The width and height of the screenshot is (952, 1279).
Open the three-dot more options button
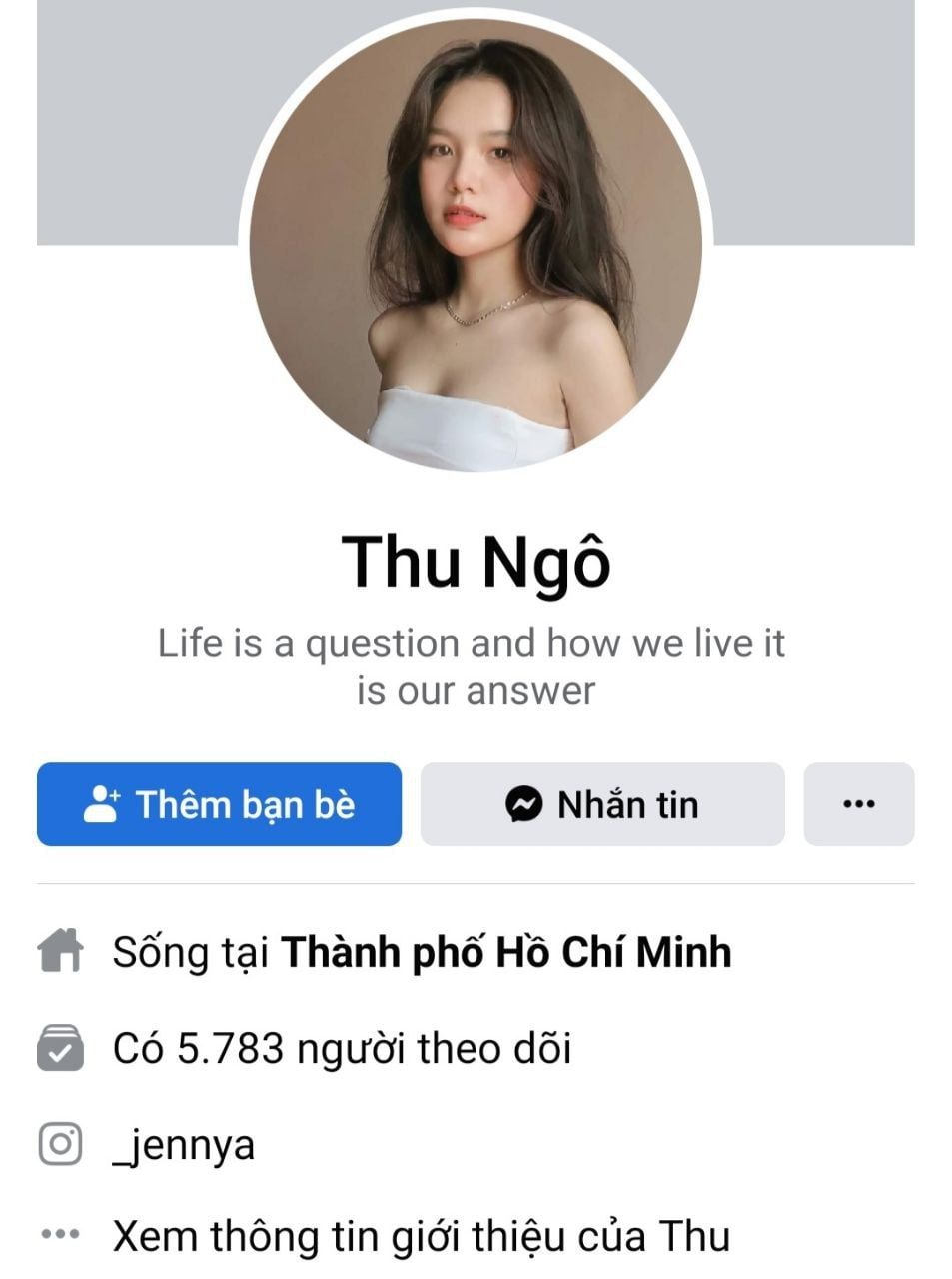[858, 804]
